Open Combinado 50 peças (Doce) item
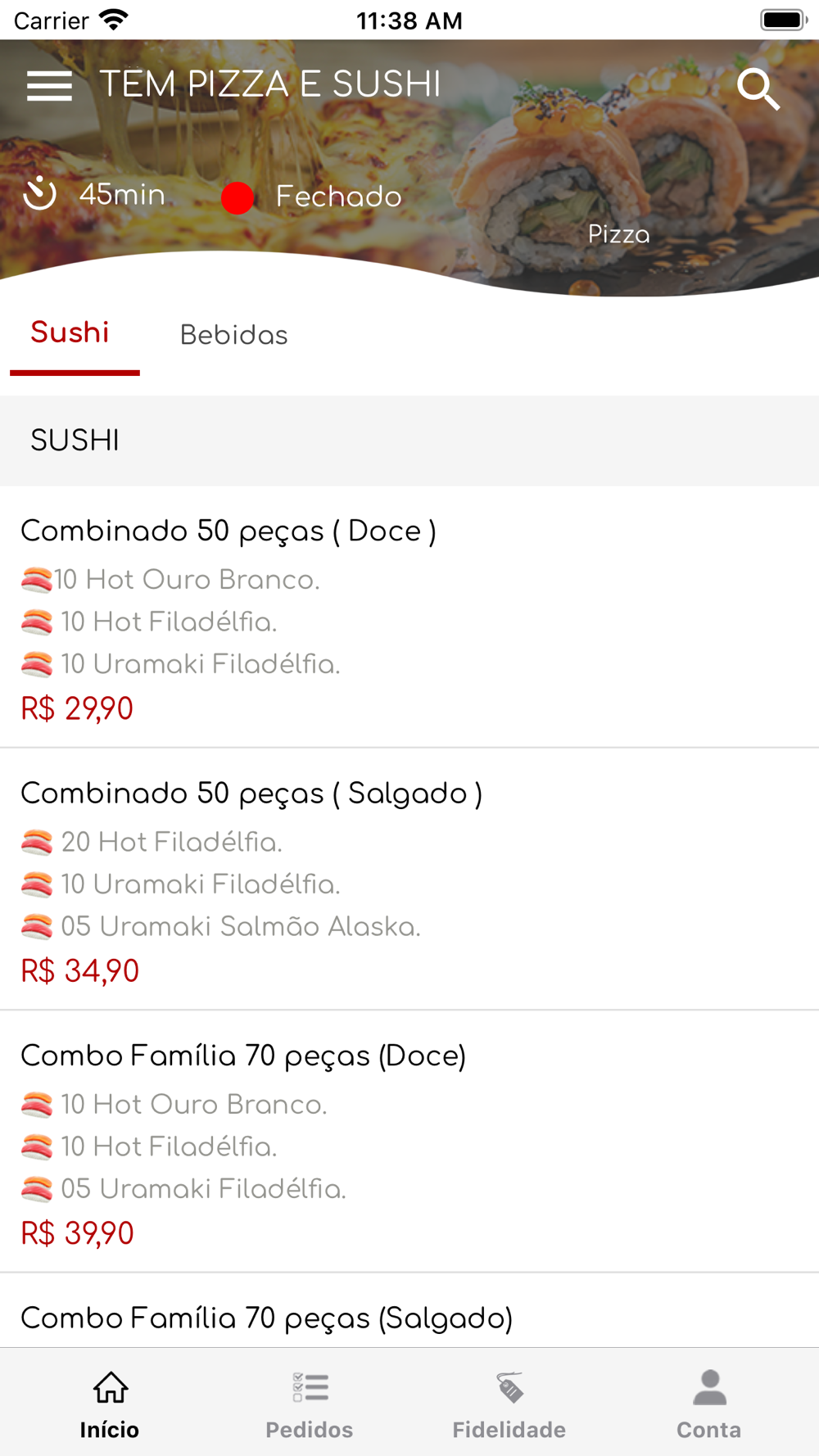The height and width of the screenshot is (1456, 819). [x=409, y=617]
